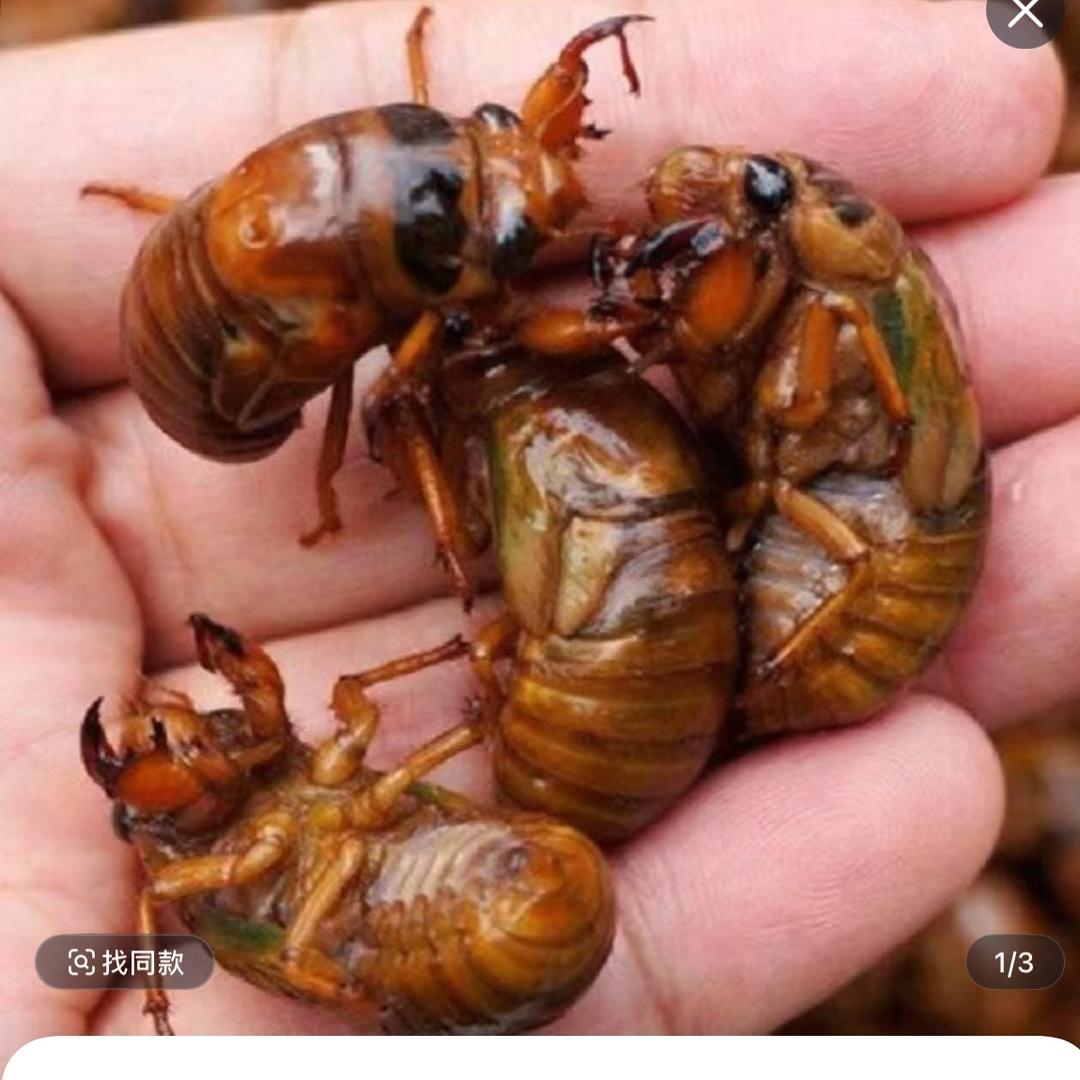The image size is (1080, 1080).
Task: Close the product image viewer
Action: [x=1025, y=14]
